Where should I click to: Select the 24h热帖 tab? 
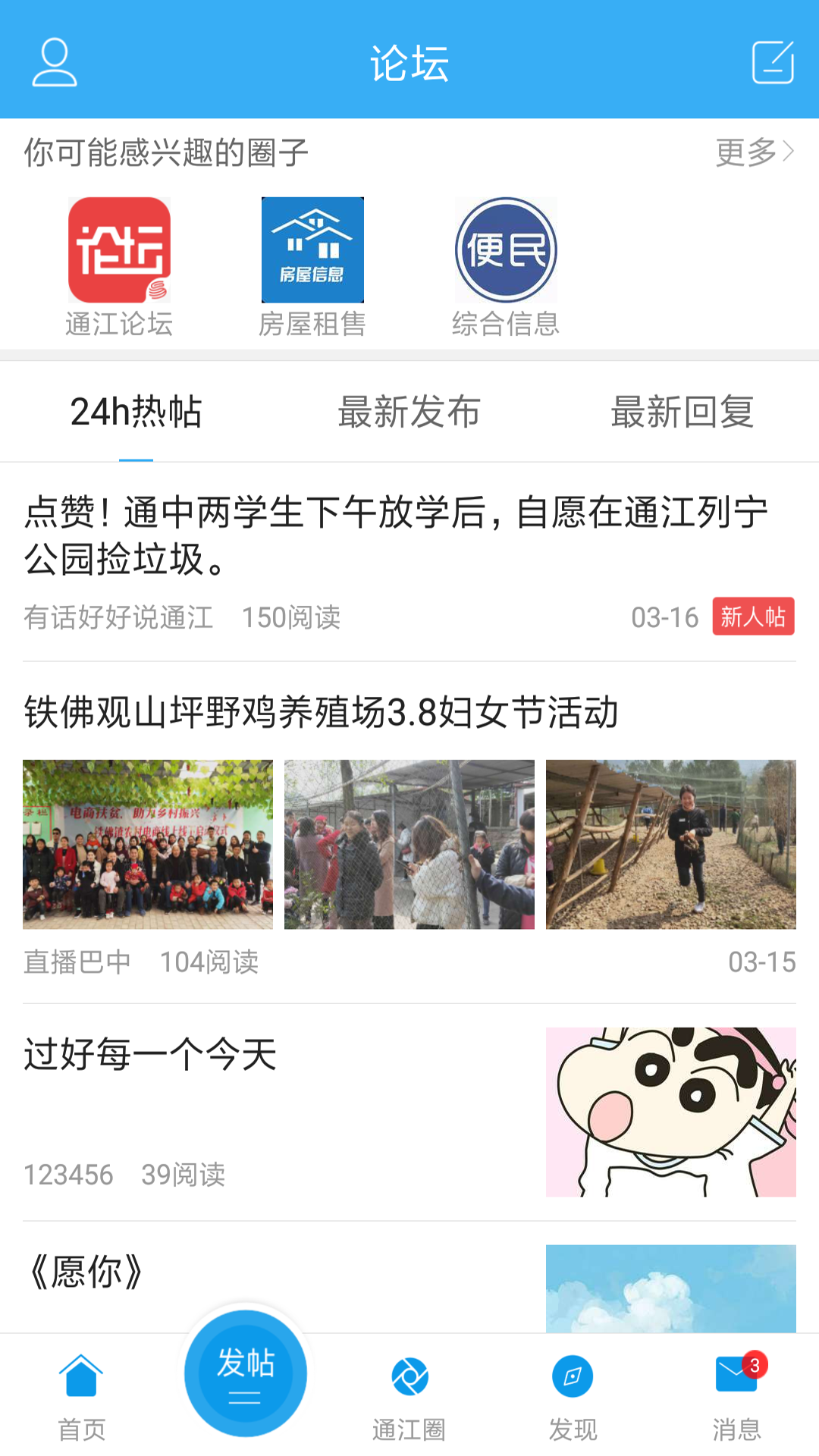coord(136,412)
